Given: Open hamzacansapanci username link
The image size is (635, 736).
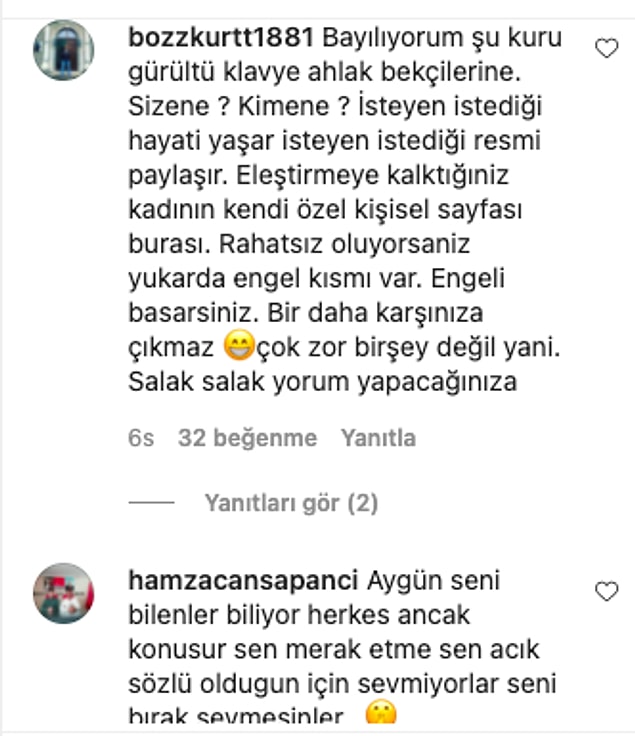Looking at the screenshot, I should click(x=244, y=580).
